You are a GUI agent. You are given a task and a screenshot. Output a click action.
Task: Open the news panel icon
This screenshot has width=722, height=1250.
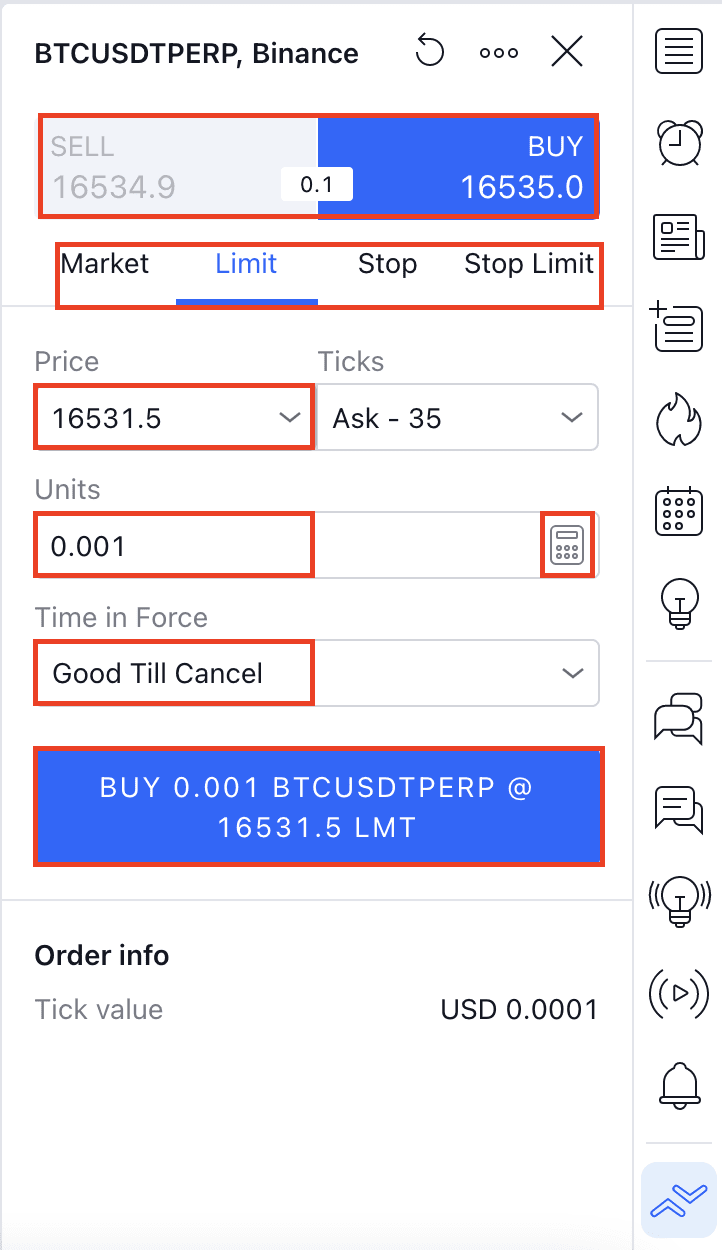[679, 236]
